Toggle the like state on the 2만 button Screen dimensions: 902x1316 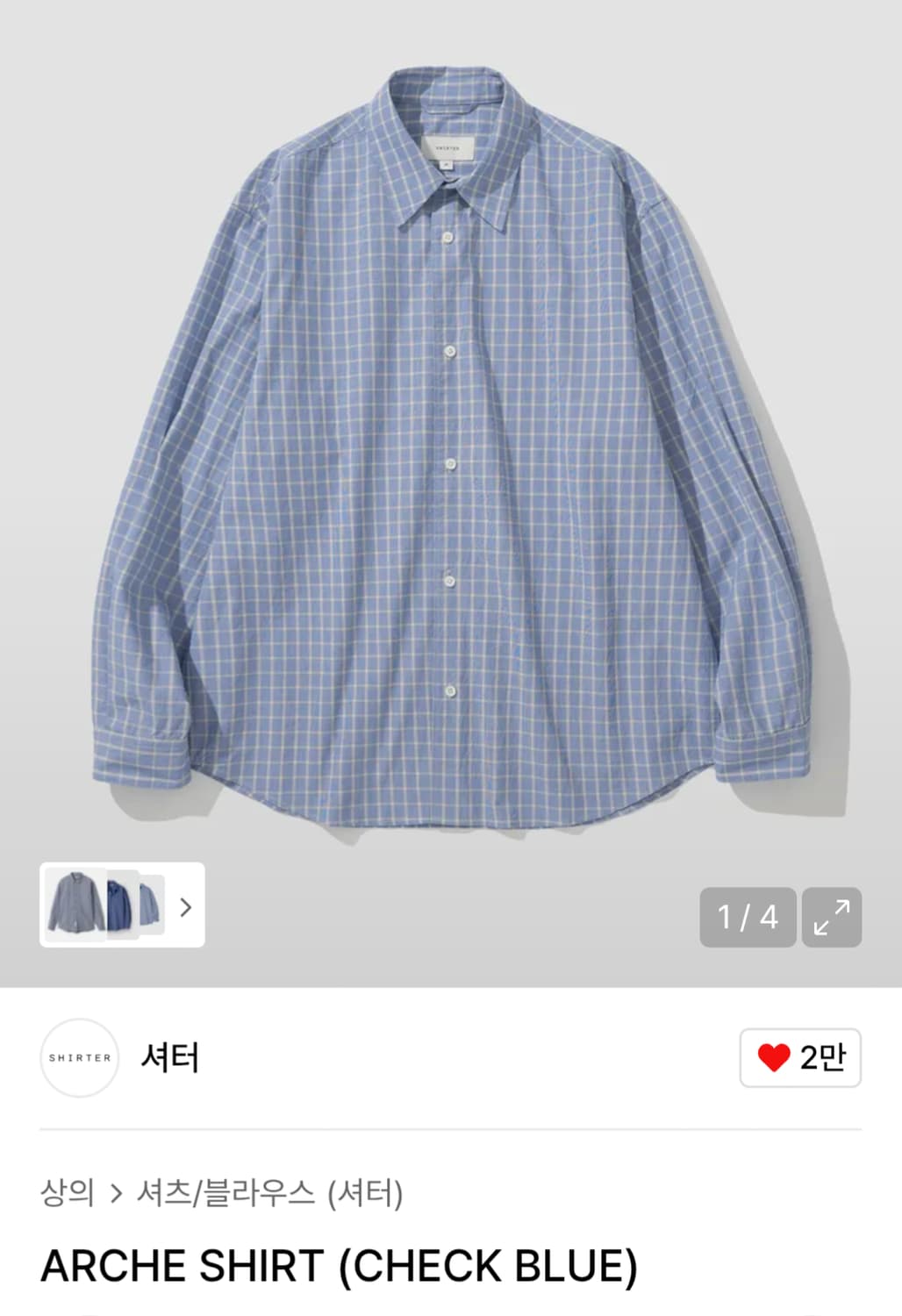(x=798, y=1058)
